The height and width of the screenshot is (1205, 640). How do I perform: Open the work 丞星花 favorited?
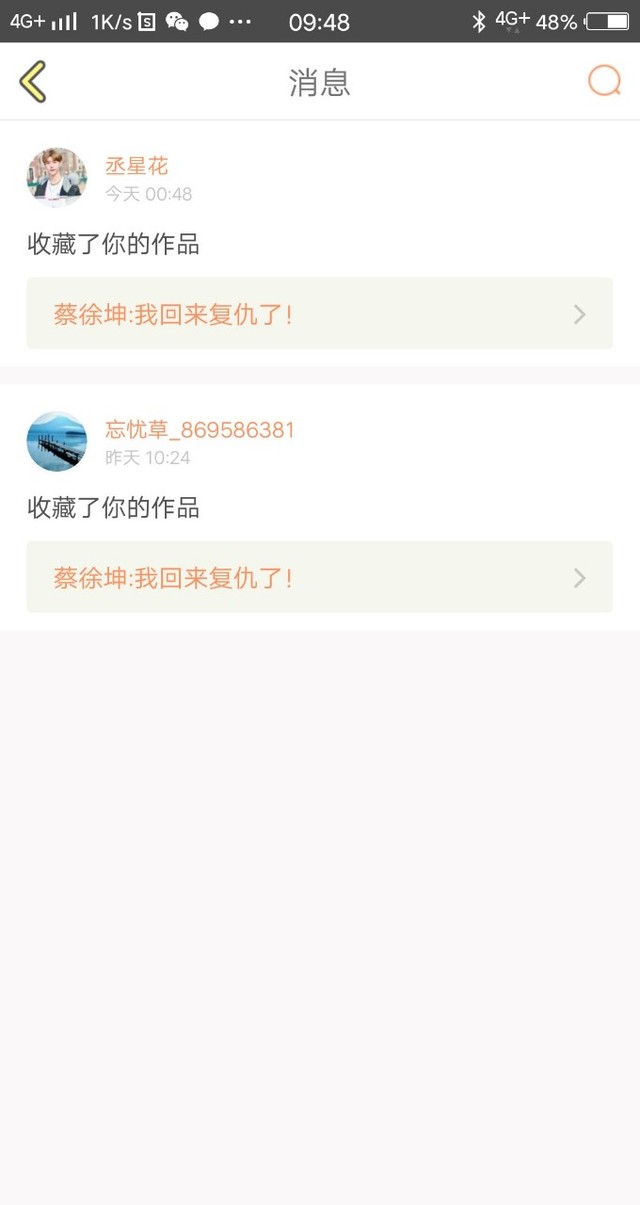point(319,314)
